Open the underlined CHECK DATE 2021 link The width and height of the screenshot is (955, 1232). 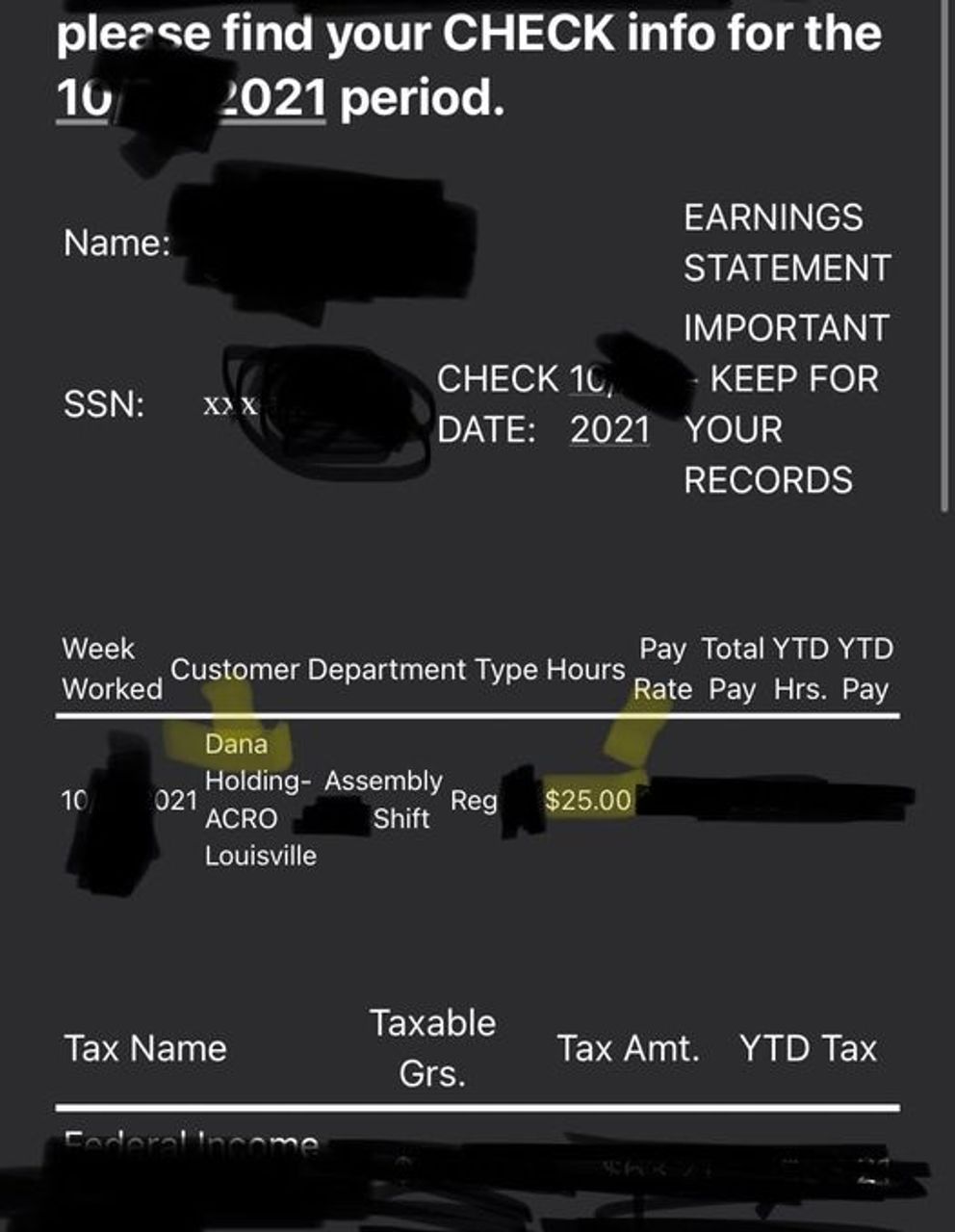pos(609,429)
